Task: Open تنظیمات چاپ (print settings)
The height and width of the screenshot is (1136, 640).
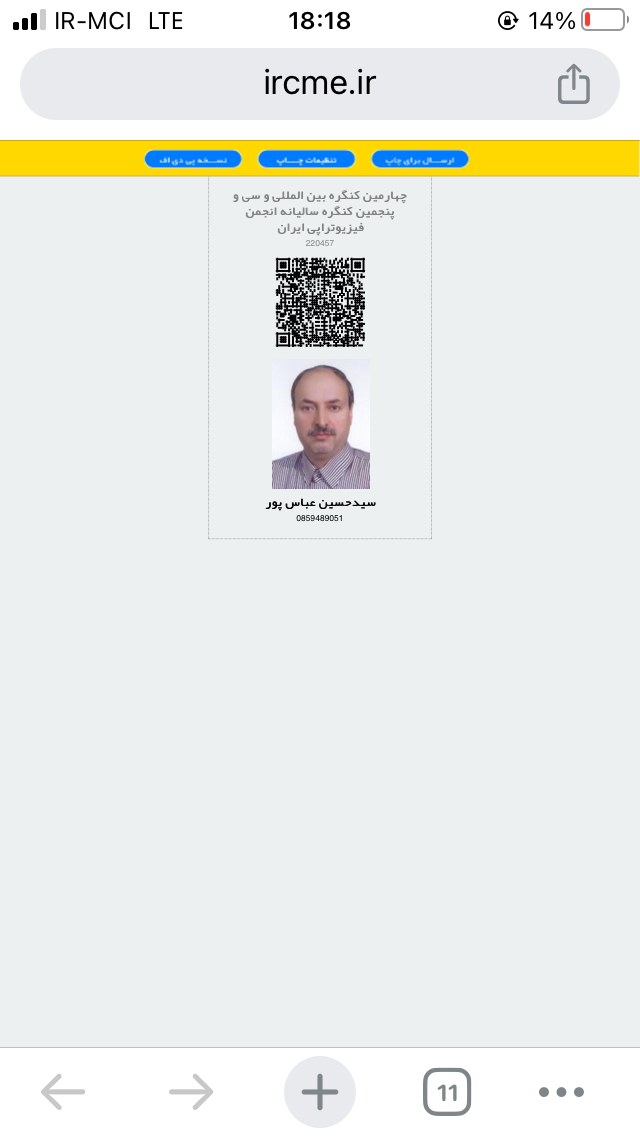Action: click(x=306, y=160)
